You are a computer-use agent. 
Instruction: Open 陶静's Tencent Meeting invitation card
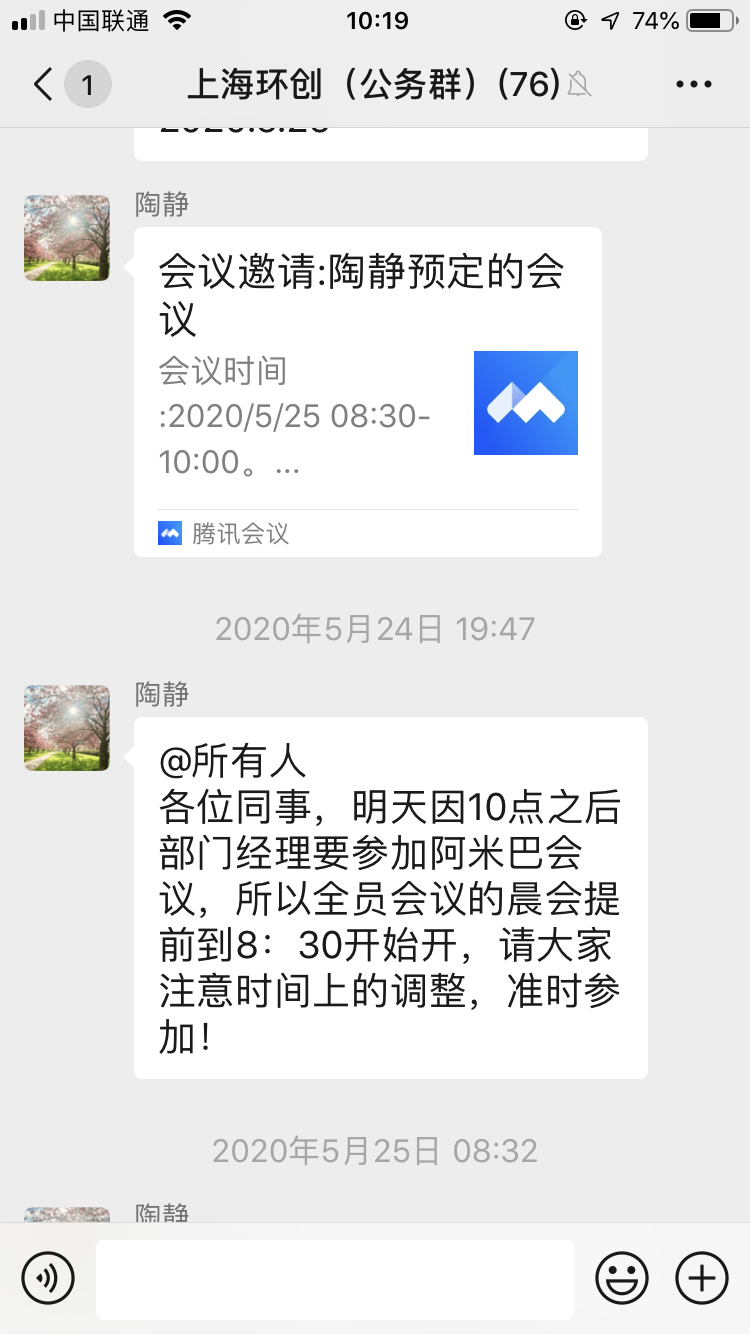(x=367, y=391)
